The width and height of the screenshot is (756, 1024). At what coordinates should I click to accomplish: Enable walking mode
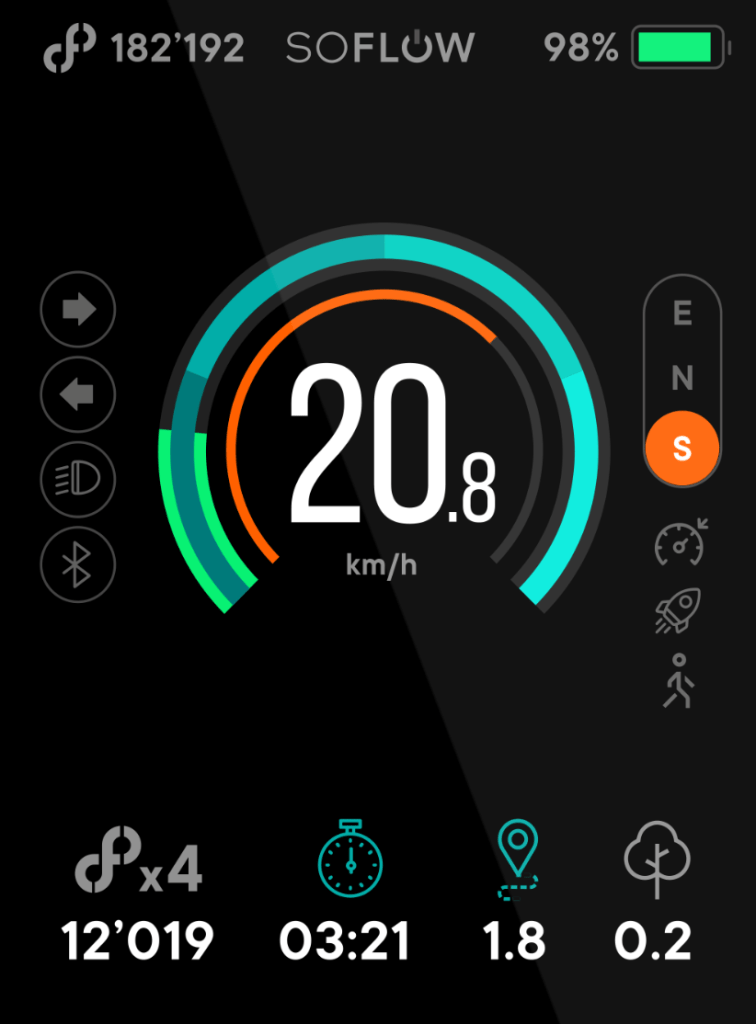coord(680,682)
